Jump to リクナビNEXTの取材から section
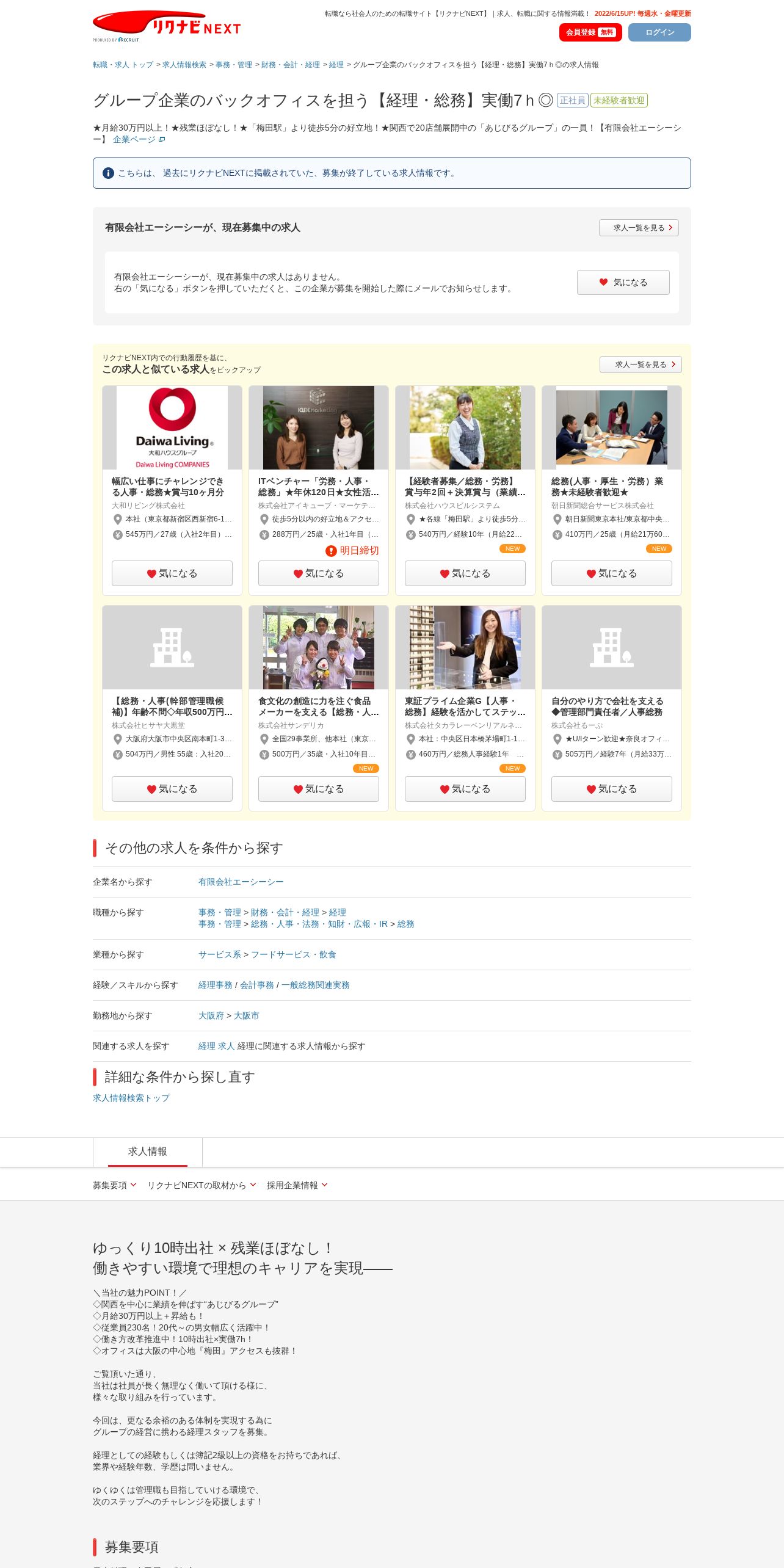The image size is (784, 1568). [x=201, y=1186]
